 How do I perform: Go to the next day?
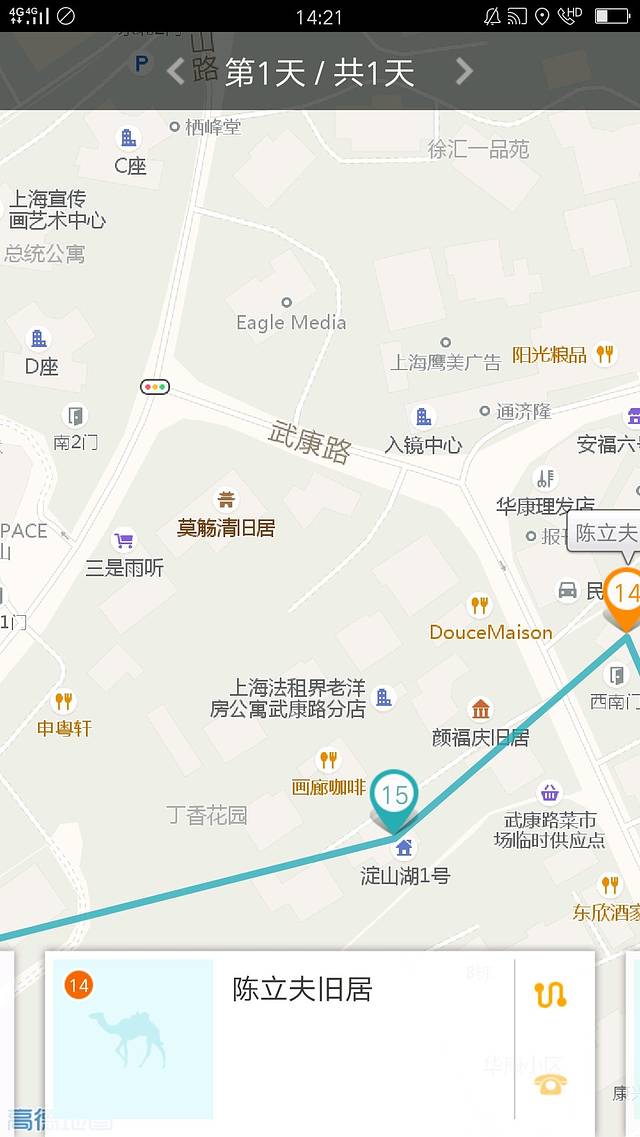(x=464, y=71)
